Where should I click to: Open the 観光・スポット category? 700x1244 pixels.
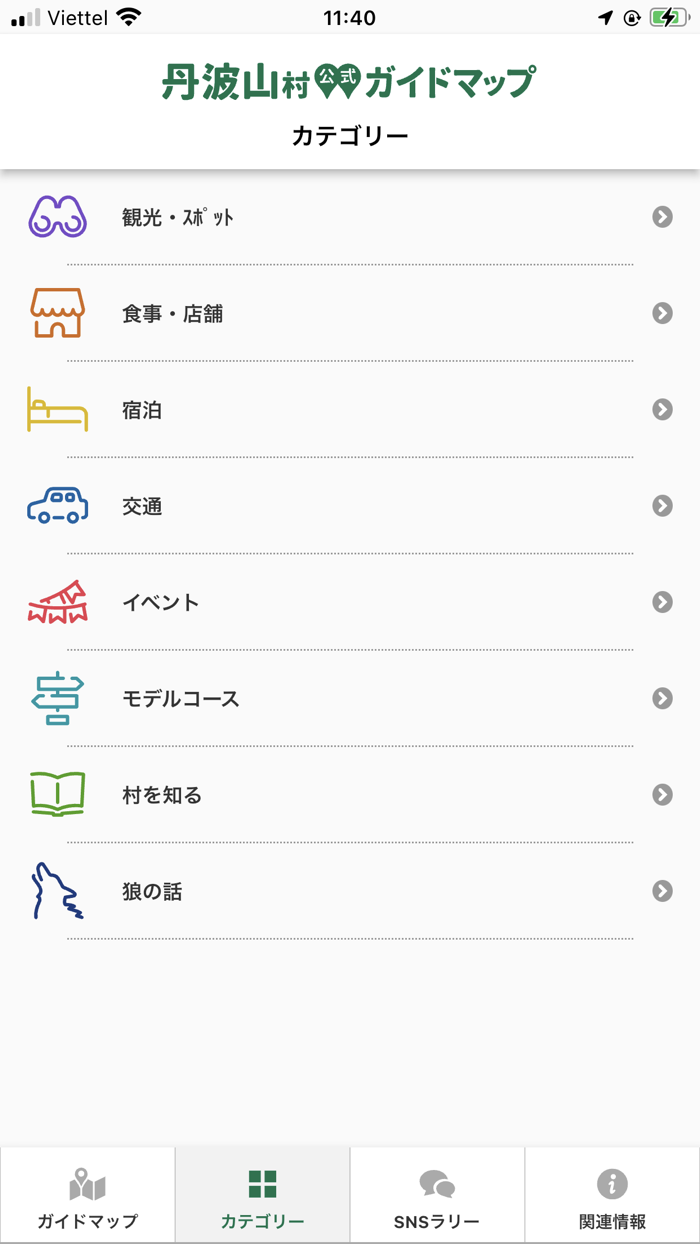pyautogui.click(x=350, y=217)
